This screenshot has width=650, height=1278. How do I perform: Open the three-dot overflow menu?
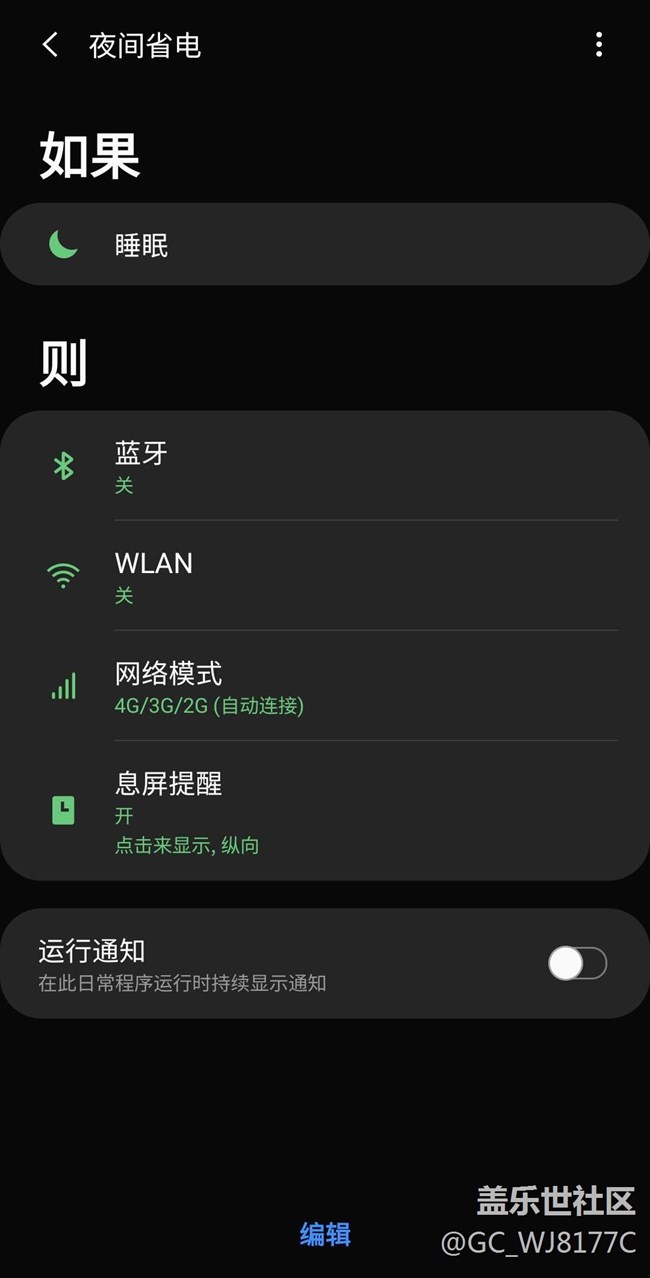598,44
